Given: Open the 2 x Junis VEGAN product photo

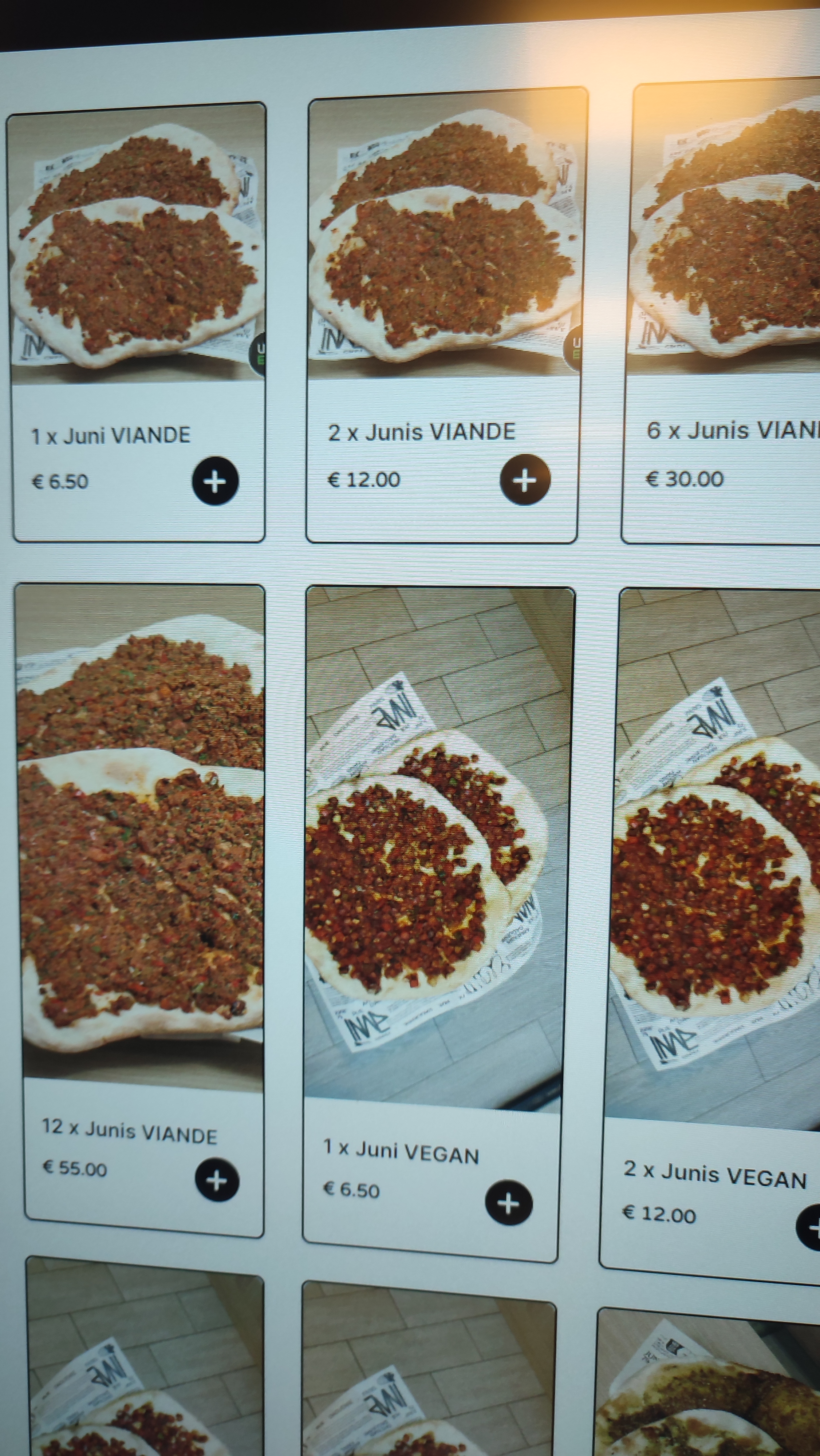Looking at the screenshot, I should 715,859.
